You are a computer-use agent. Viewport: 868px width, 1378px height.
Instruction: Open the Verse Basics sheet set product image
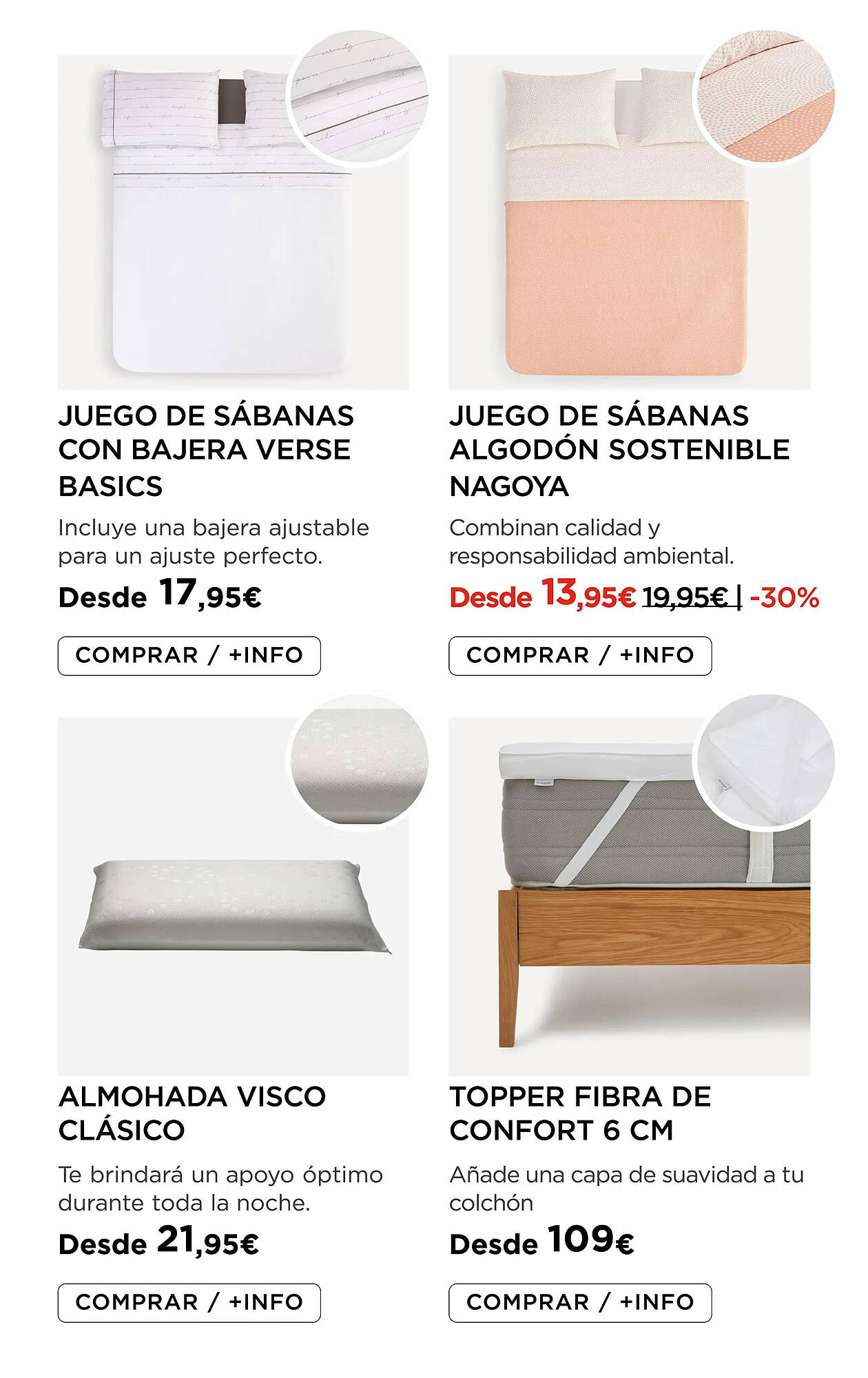[x=233, y=222]
